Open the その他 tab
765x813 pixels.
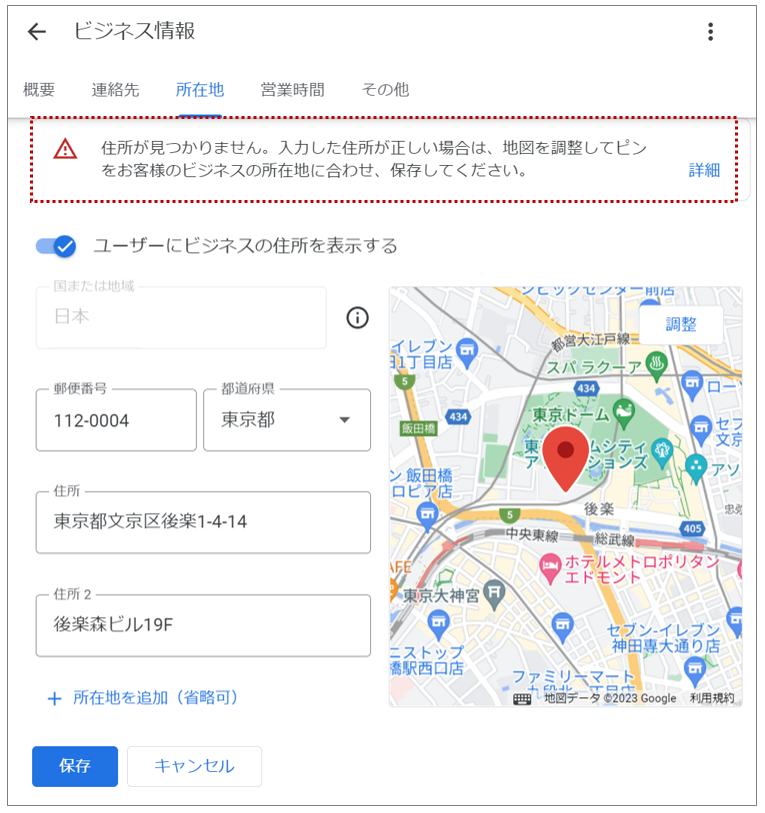[385, 90]
